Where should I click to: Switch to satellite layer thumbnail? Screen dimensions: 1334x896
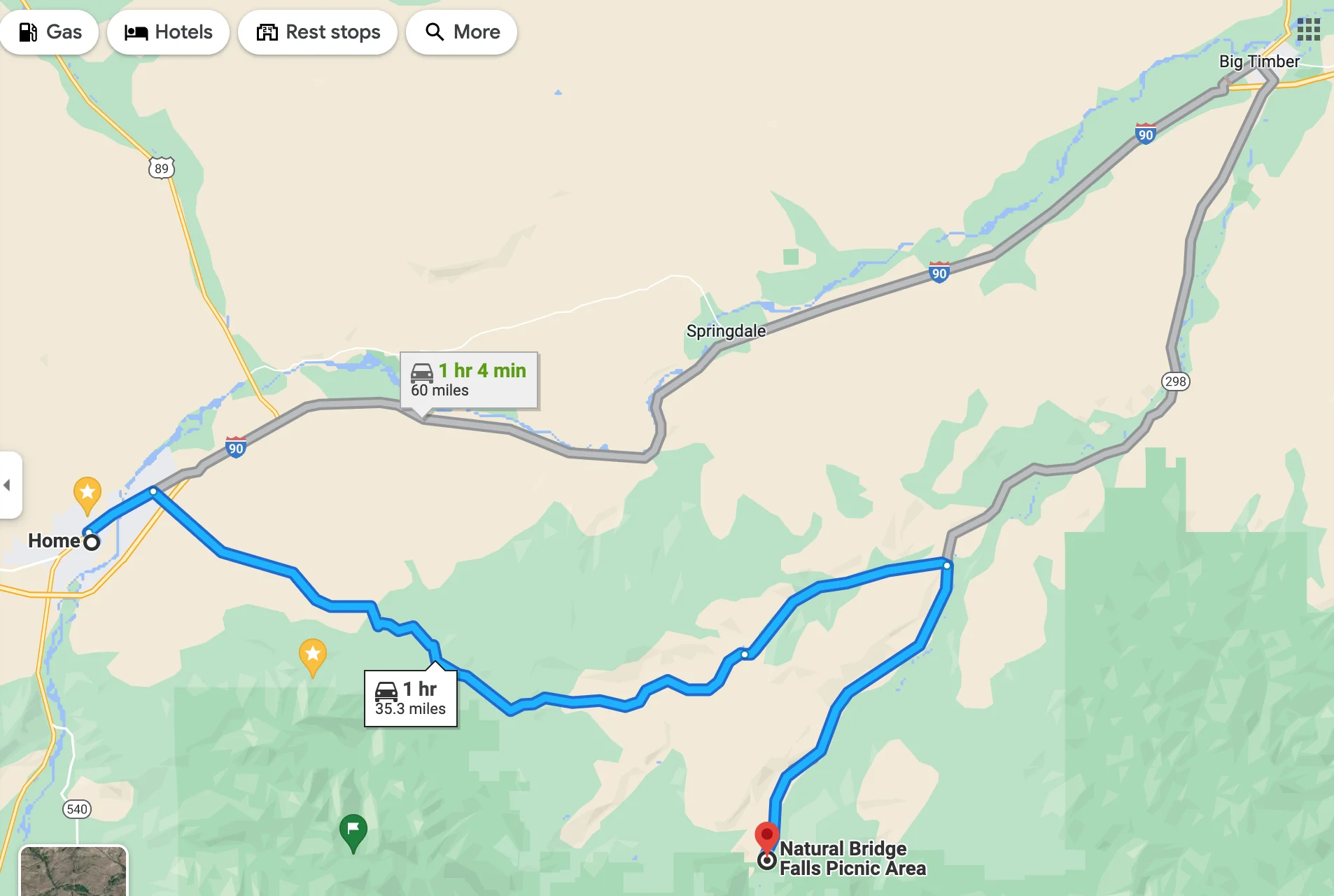[x=73, y=871]
